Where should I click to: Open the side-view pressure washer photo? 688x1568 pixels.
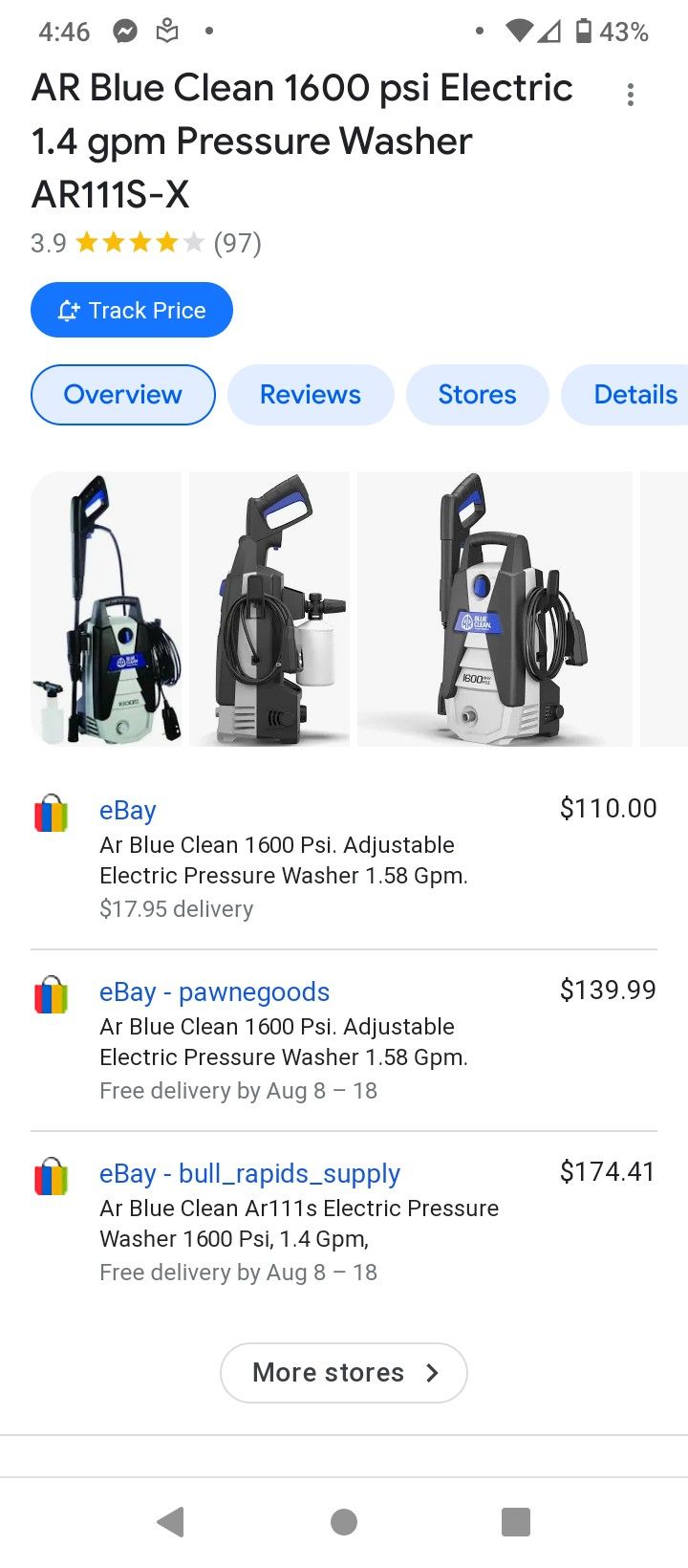pyautogui.click(x=269, y=608)
